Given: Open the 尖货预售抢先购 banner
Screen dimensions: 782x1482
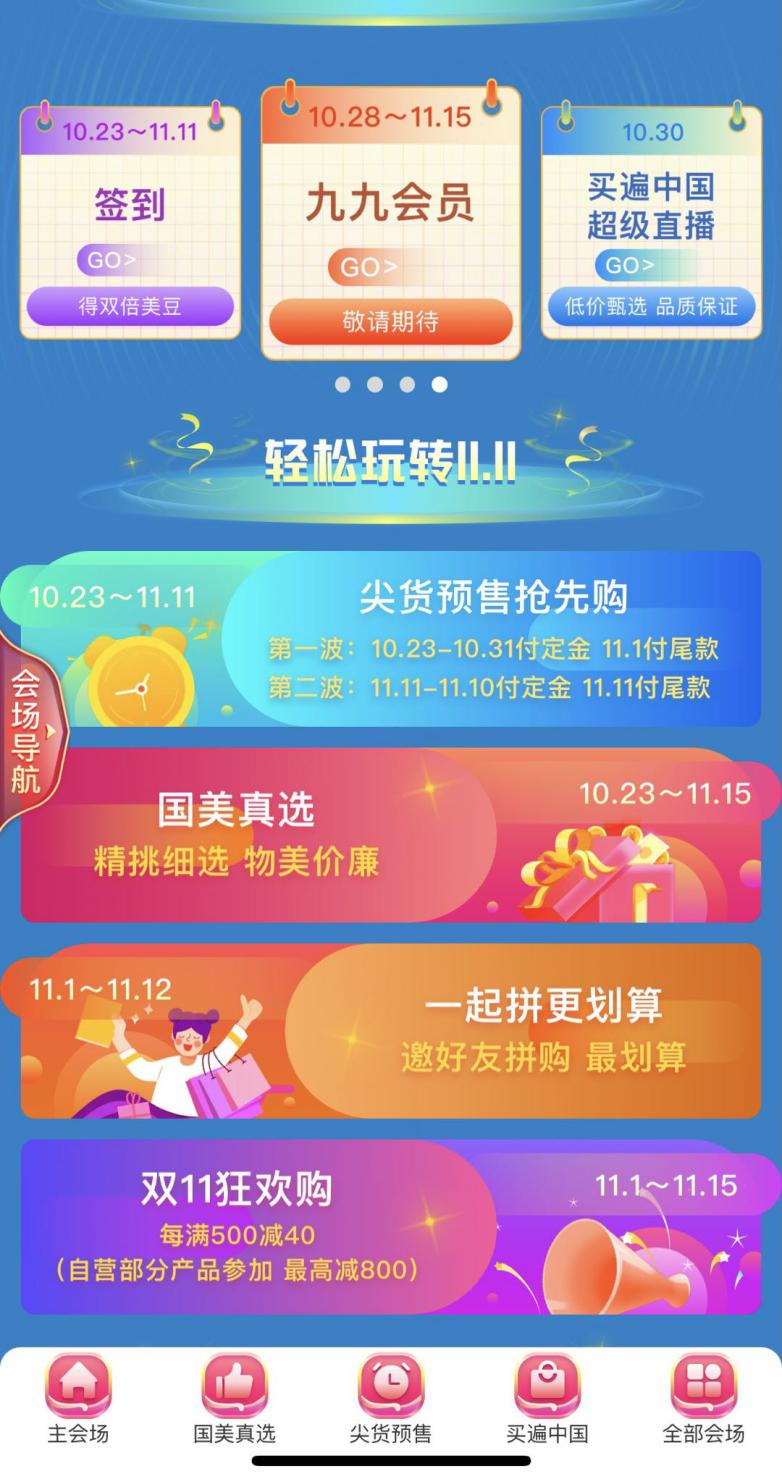Looking at the screenshot, I should 390,639.
